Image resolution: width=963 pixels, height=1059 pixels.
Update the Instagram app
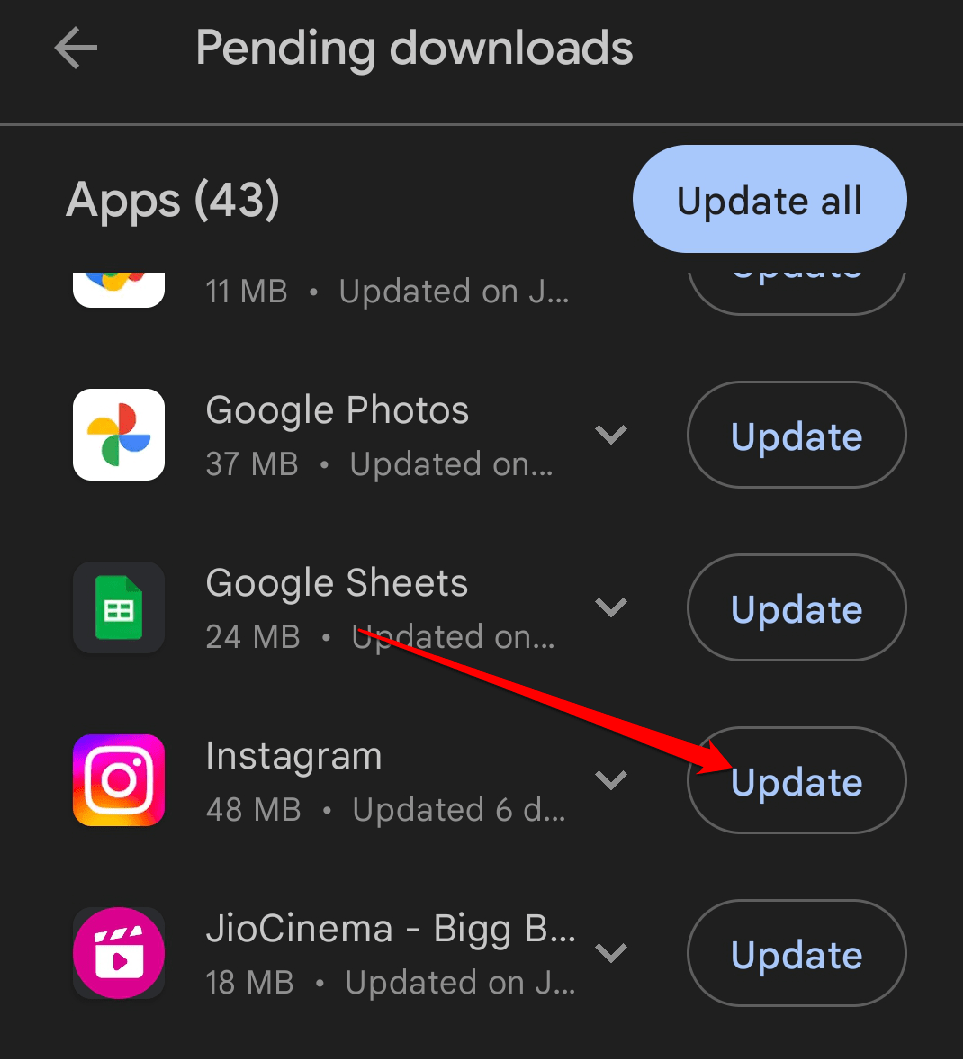click(x=796, y=780)
